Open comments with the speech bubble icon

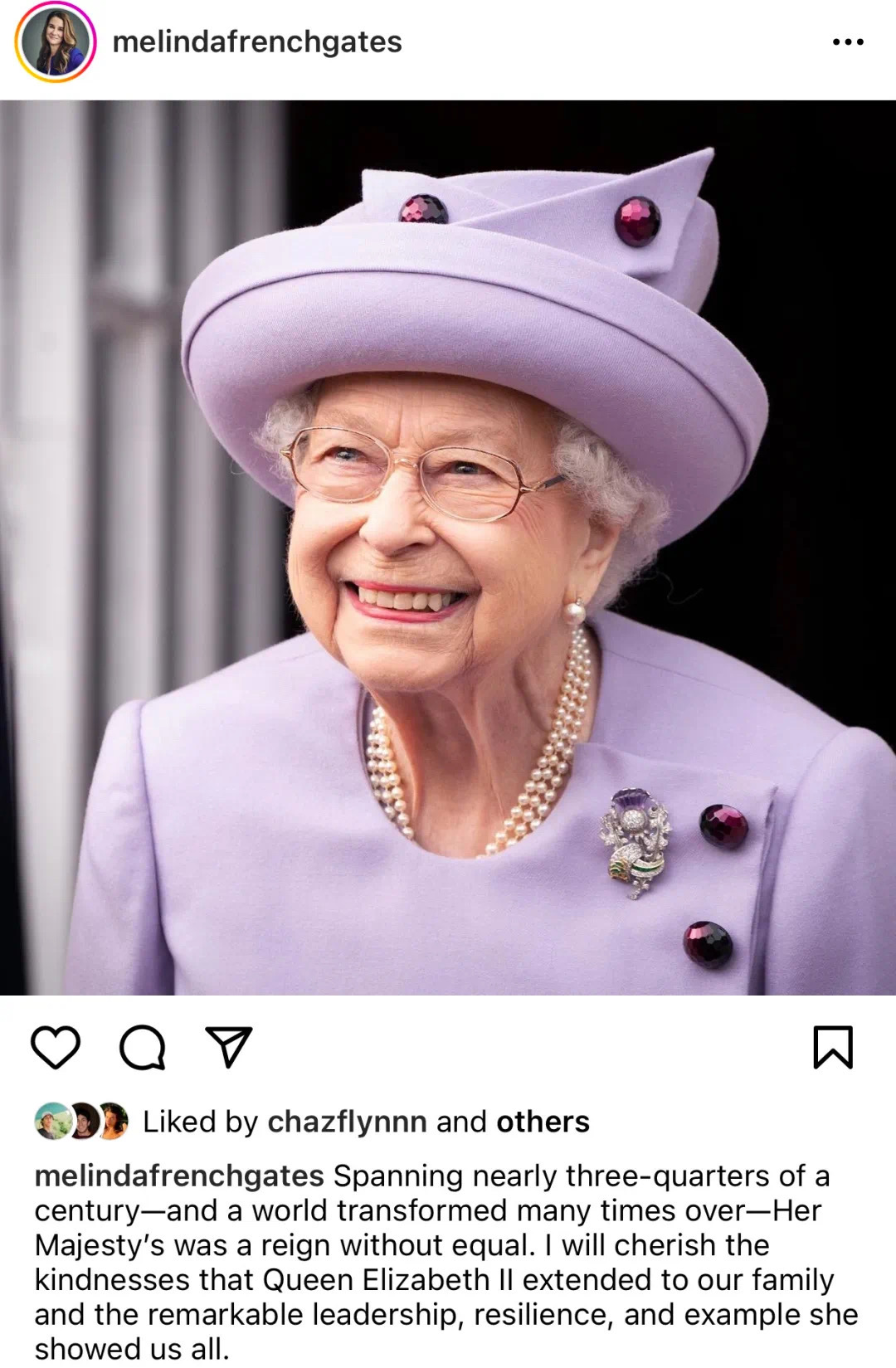point(143,1047)
